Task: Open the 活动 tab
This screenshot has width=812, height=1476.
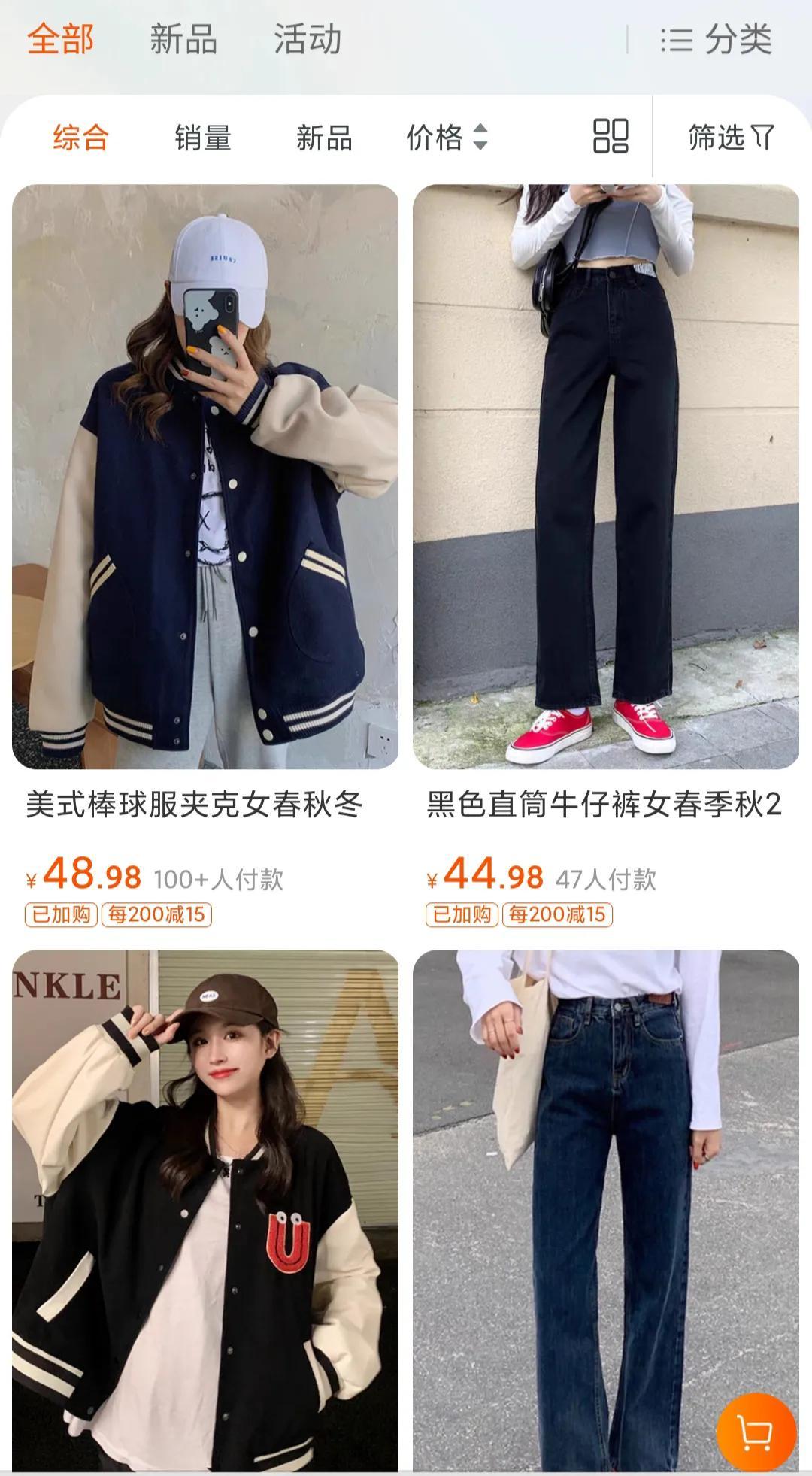Action: click(308, 41)
